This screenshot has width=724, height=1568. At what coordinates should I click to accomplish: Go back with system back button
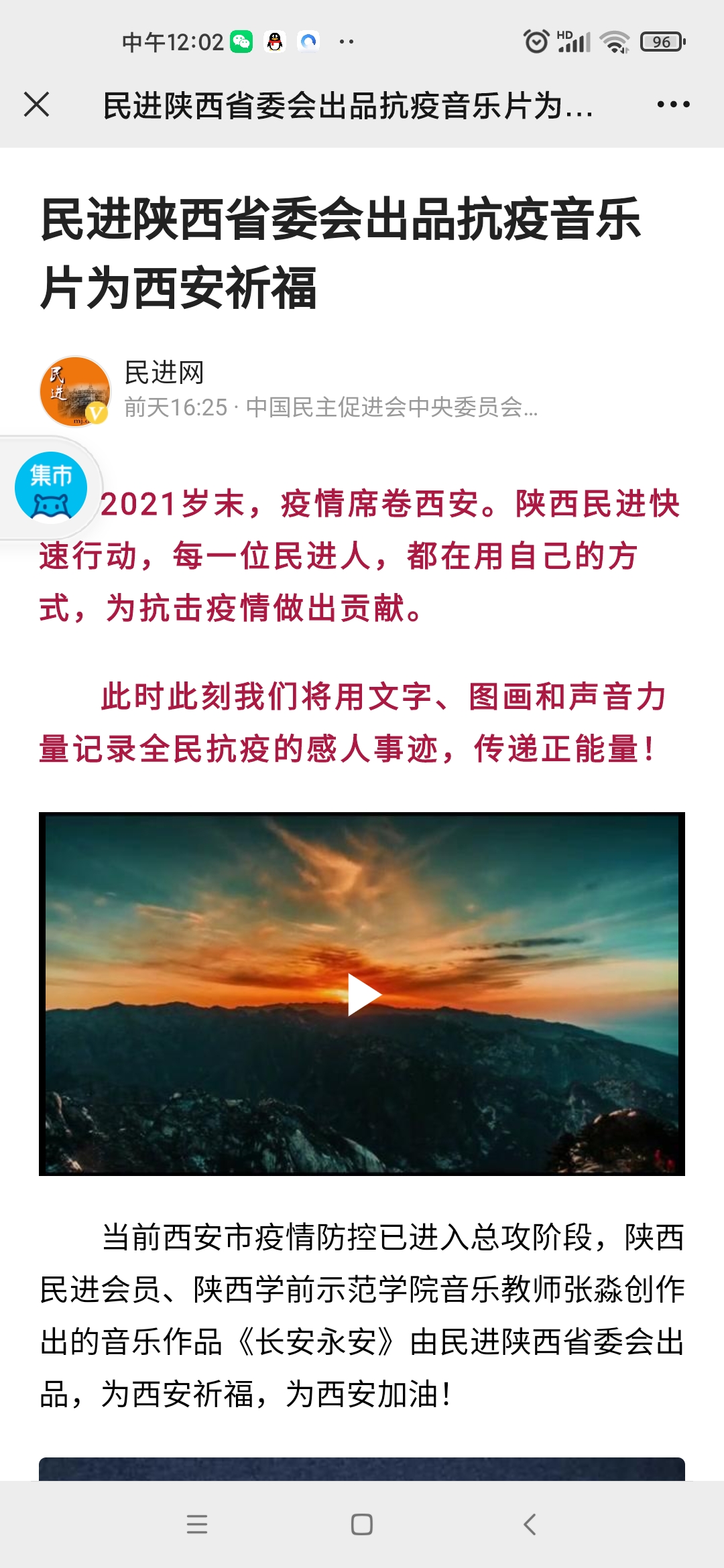click(x=530, y=1524)
